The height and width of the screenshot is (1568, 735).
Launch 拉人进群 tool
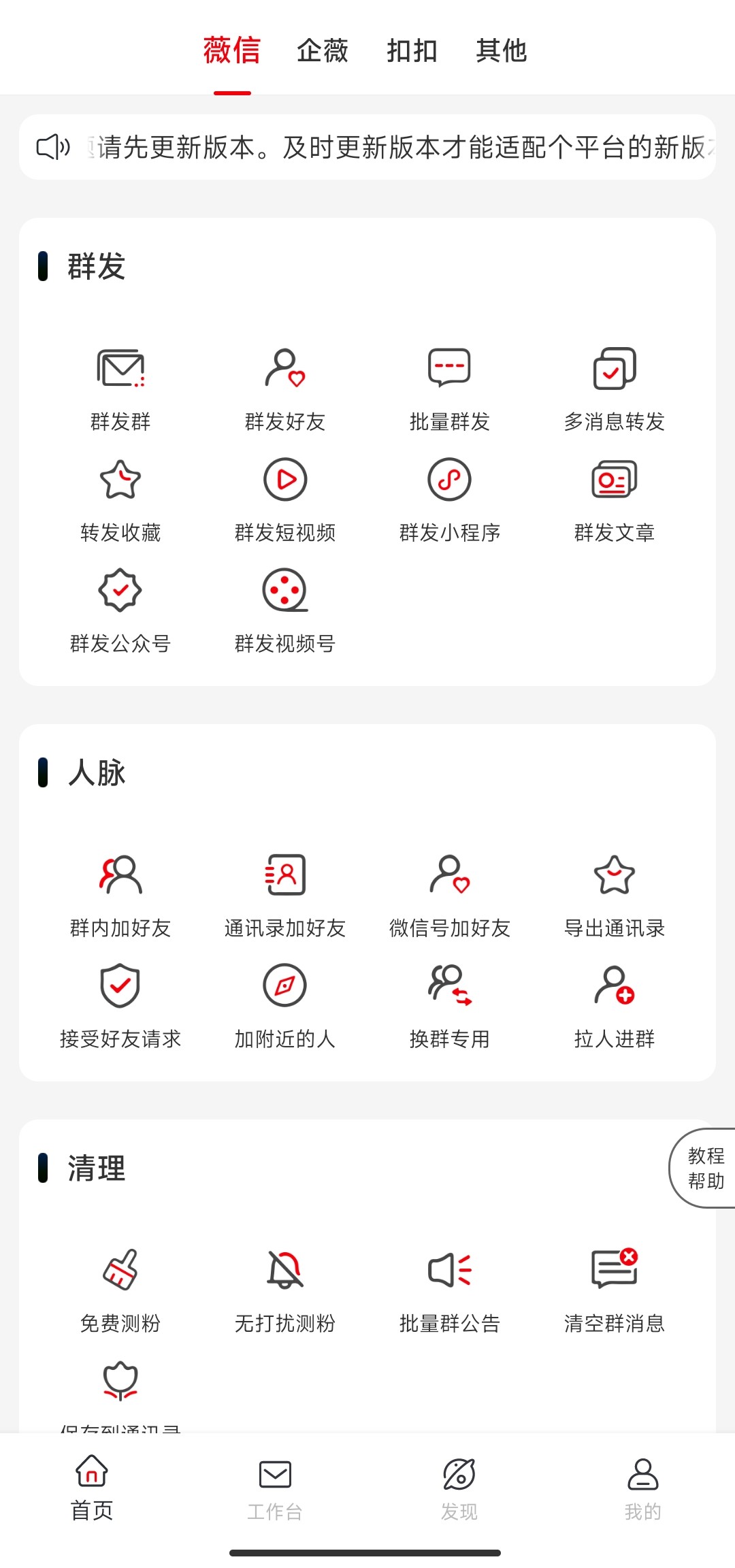click(x=615, y=1006)
